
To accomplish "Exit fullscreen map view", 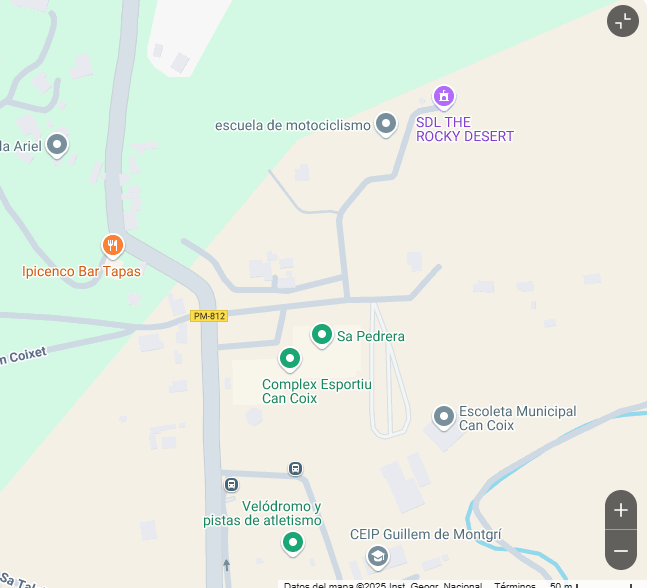I will pyautogui.click(x=622, y=21).
